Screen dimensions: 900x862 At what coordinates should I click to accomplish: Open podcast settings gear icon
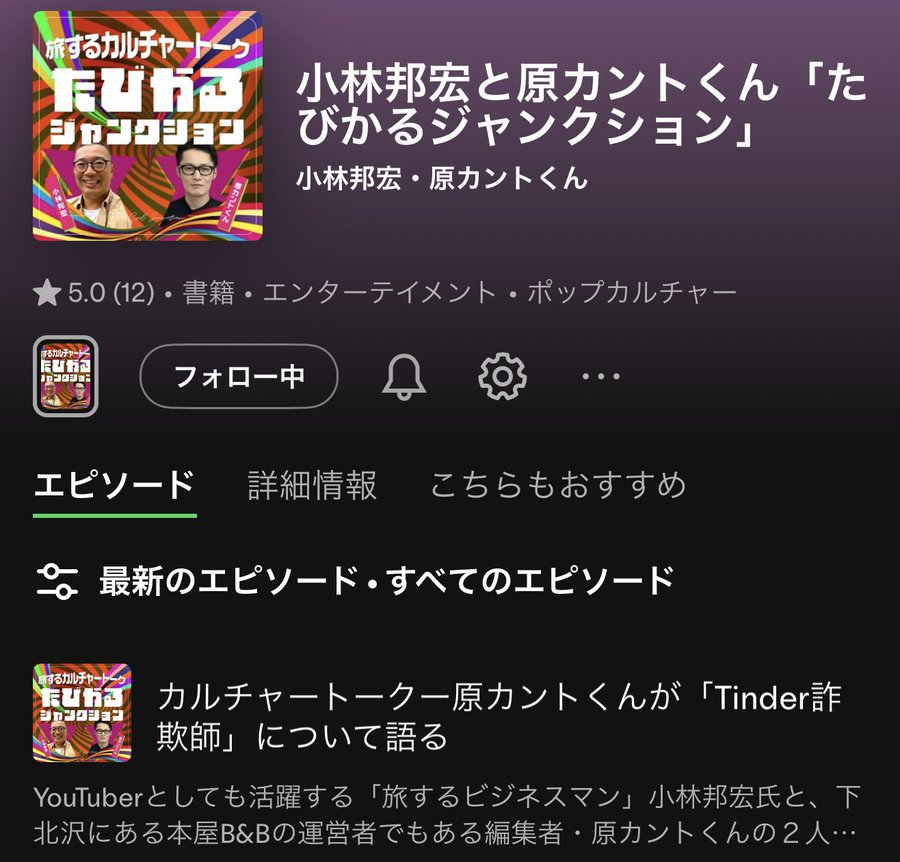coord(502,376)
